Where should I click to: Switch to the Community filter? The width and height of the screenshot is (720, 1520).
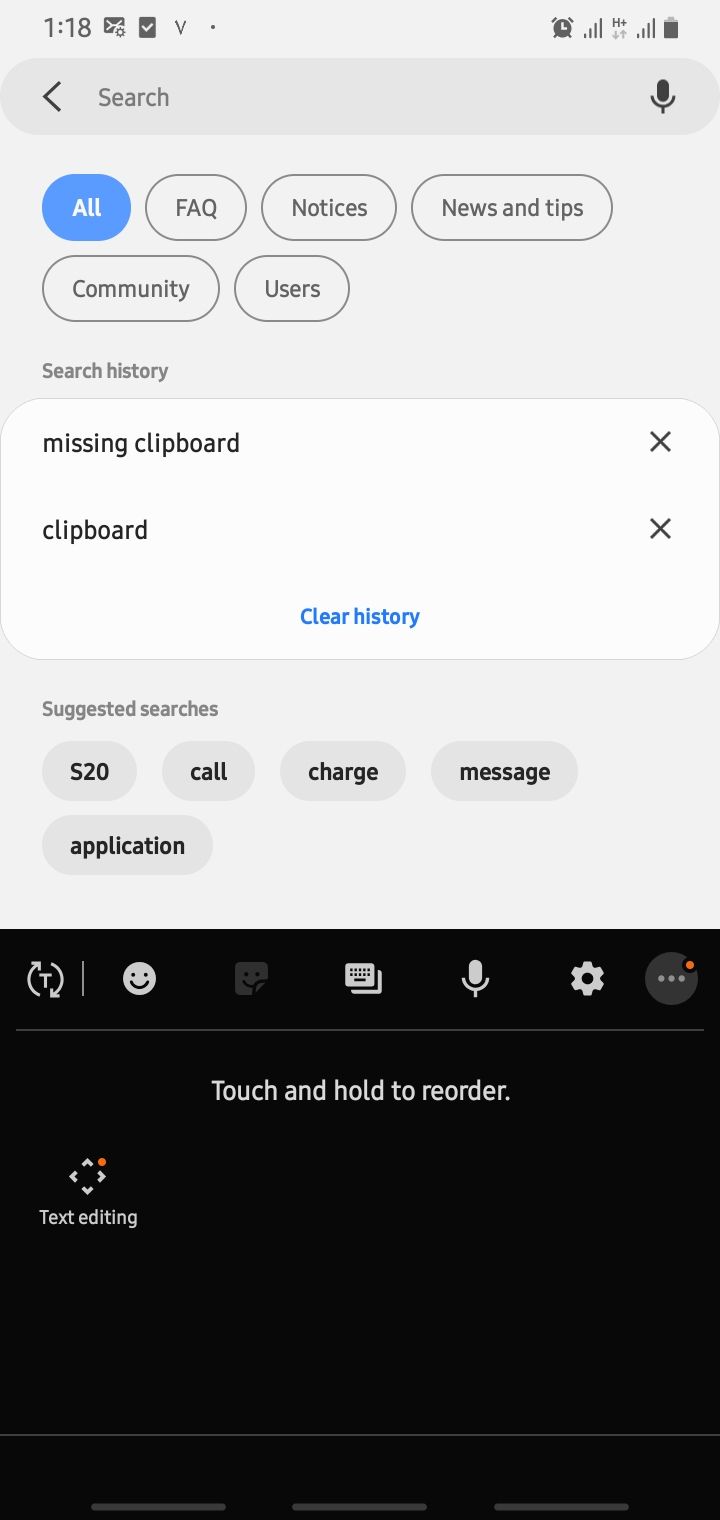point(131,289)
